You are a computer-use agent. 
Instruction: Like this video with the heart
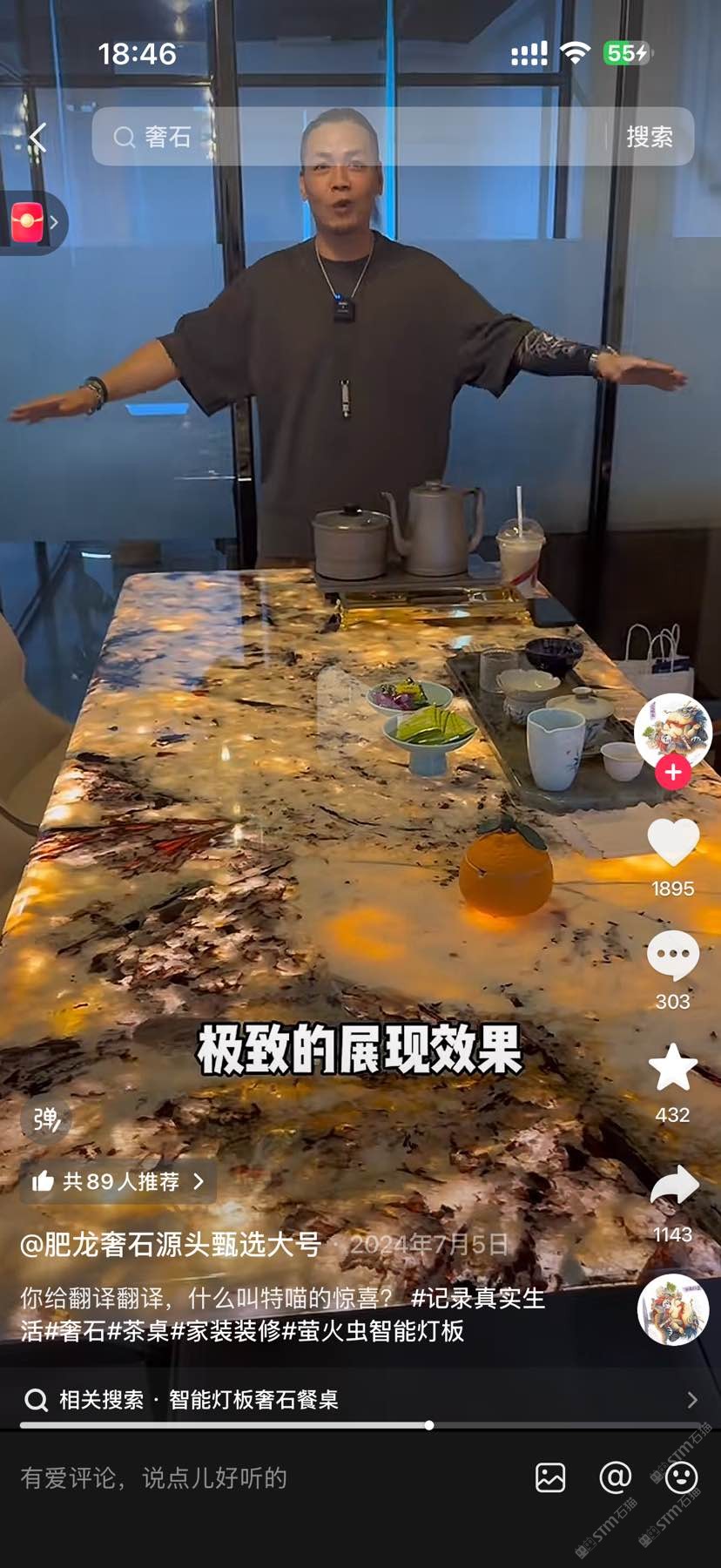pyautogui.click(x=673, y=842)
